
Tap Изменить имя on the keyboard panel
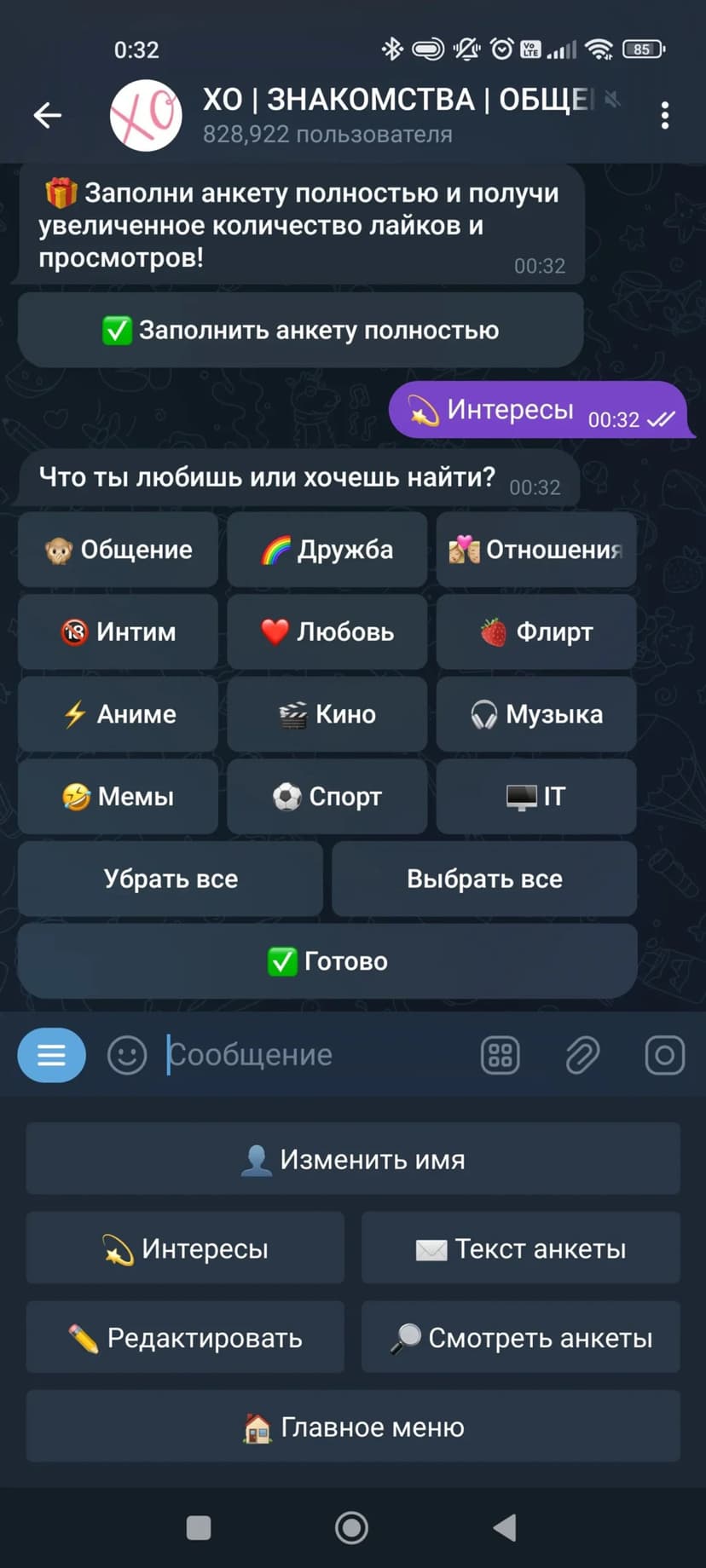[353, 1160]
